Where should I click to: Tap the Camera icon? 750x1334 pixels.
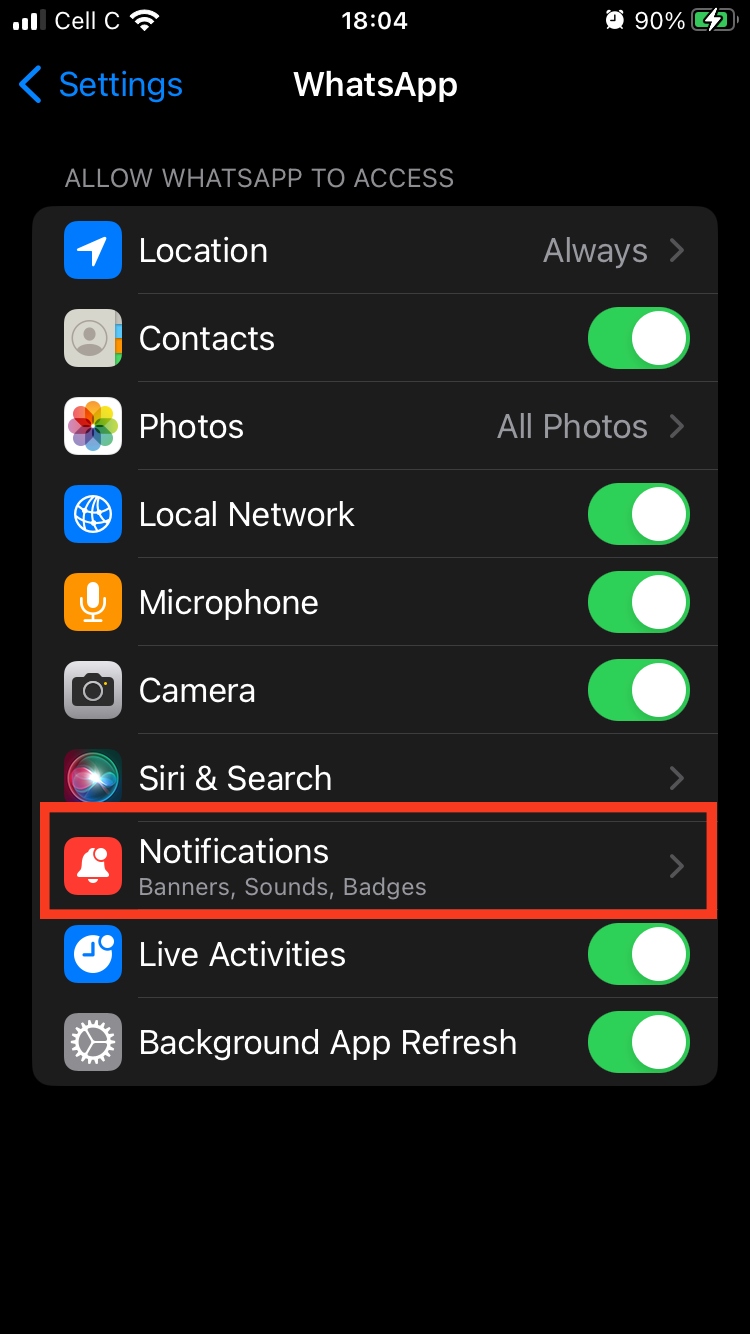point(92,690)
